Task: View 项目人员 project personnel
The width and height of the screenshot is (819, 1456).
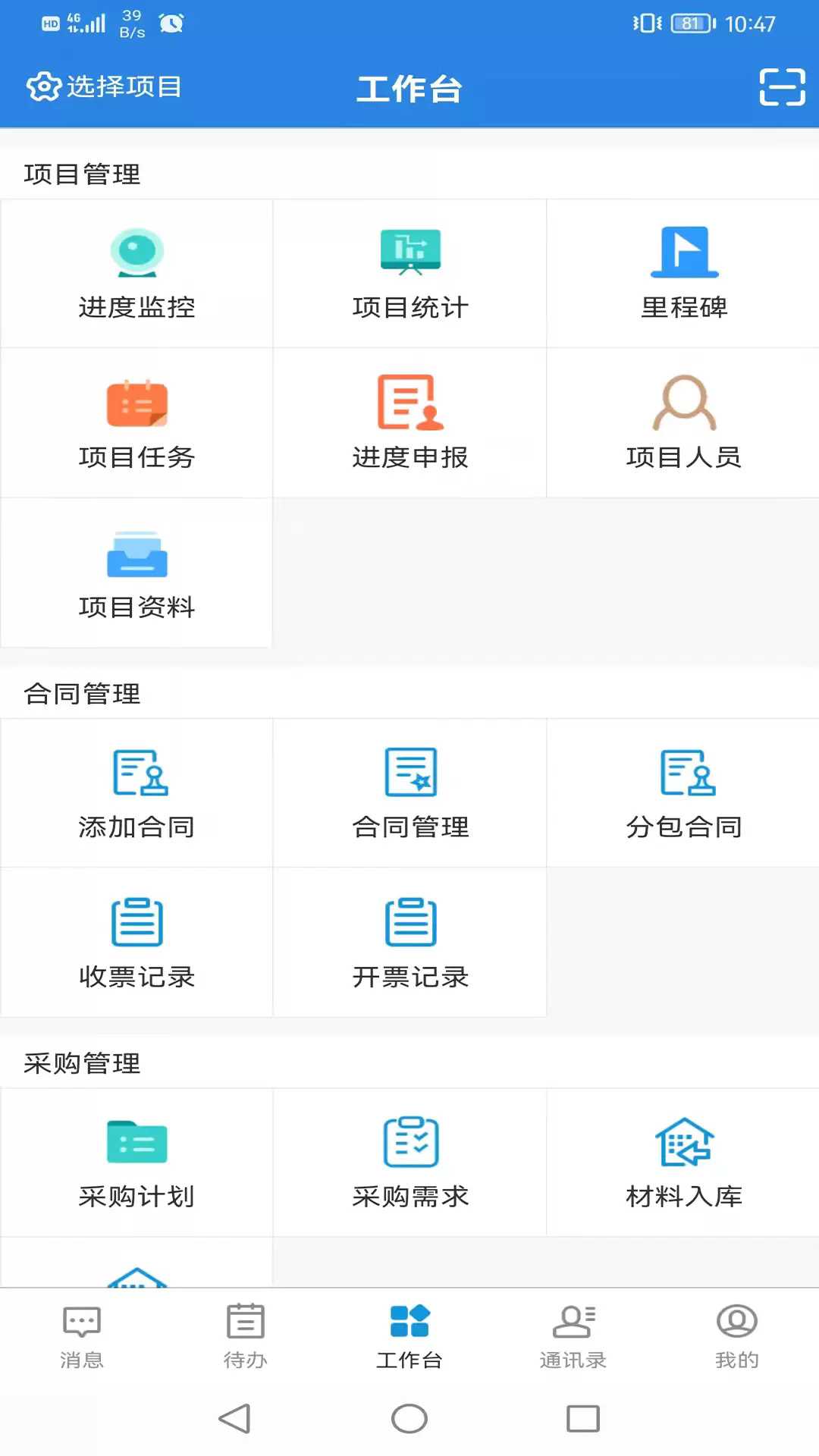Action: click(x=682, y=422)
